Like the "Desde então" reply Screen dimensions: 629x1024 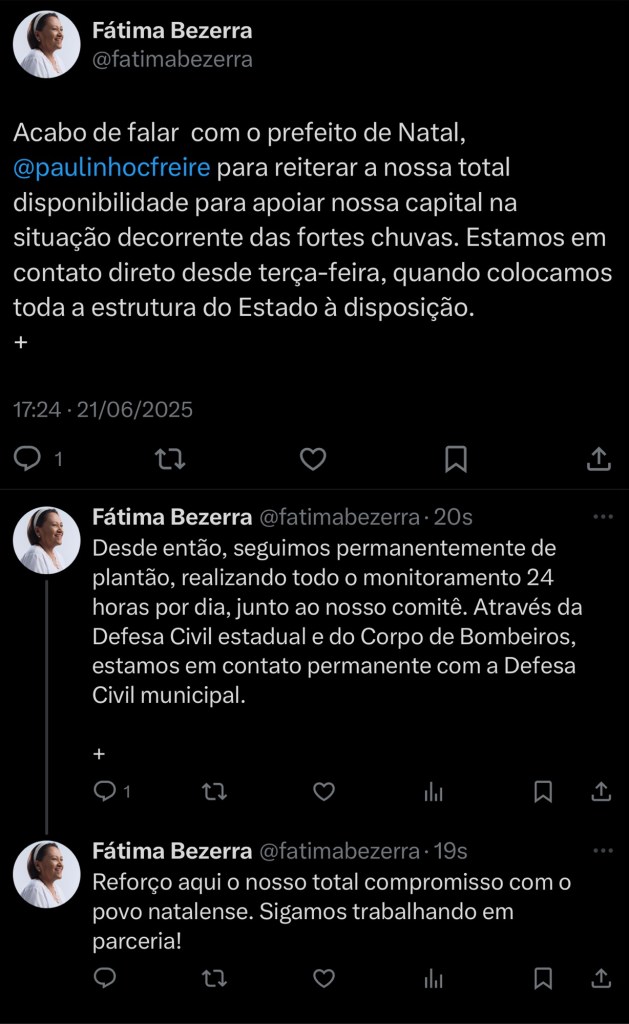pyautogui.click(x=324, y=791)
